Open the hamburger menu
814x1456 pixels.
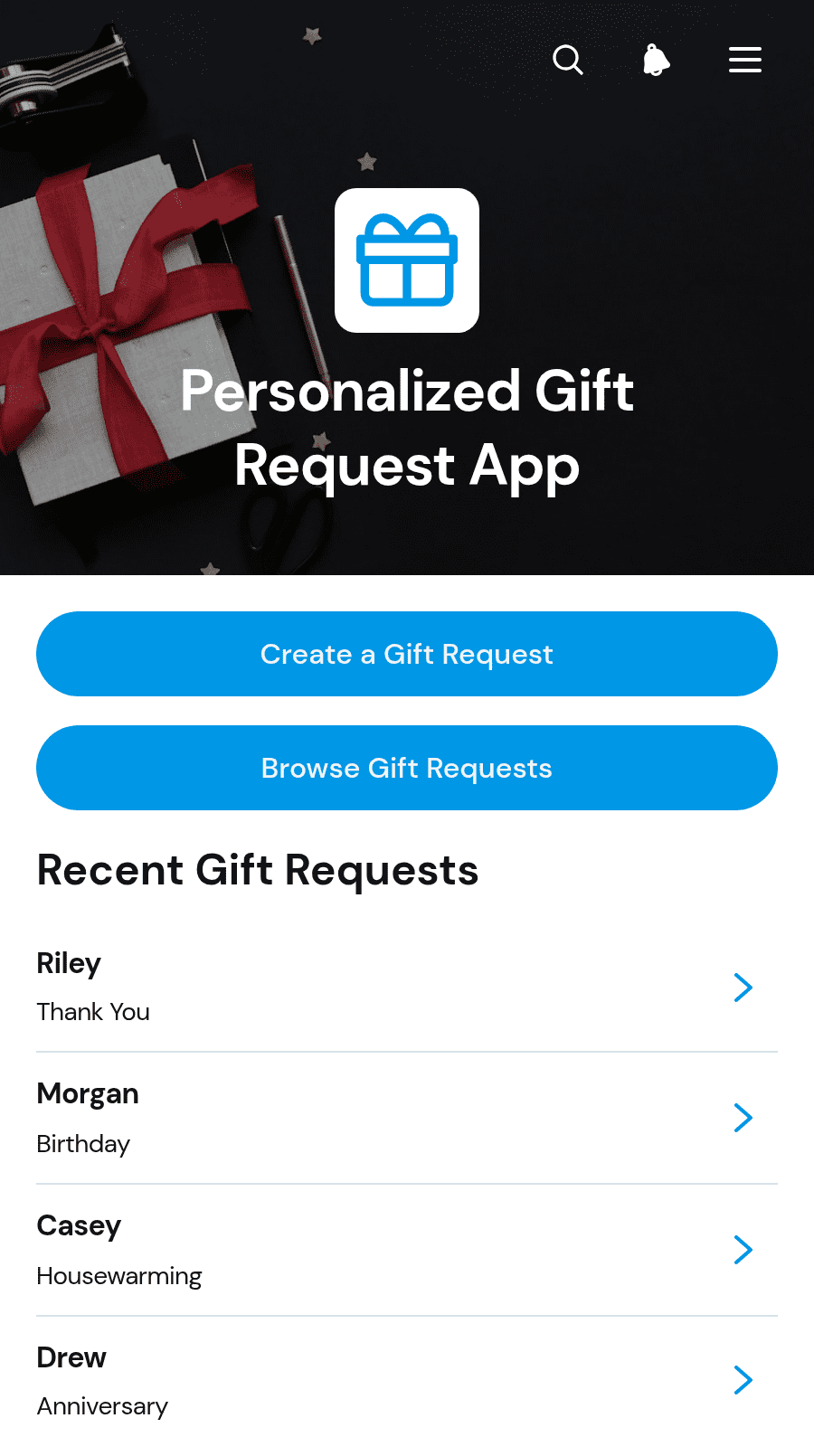point(745,60)
